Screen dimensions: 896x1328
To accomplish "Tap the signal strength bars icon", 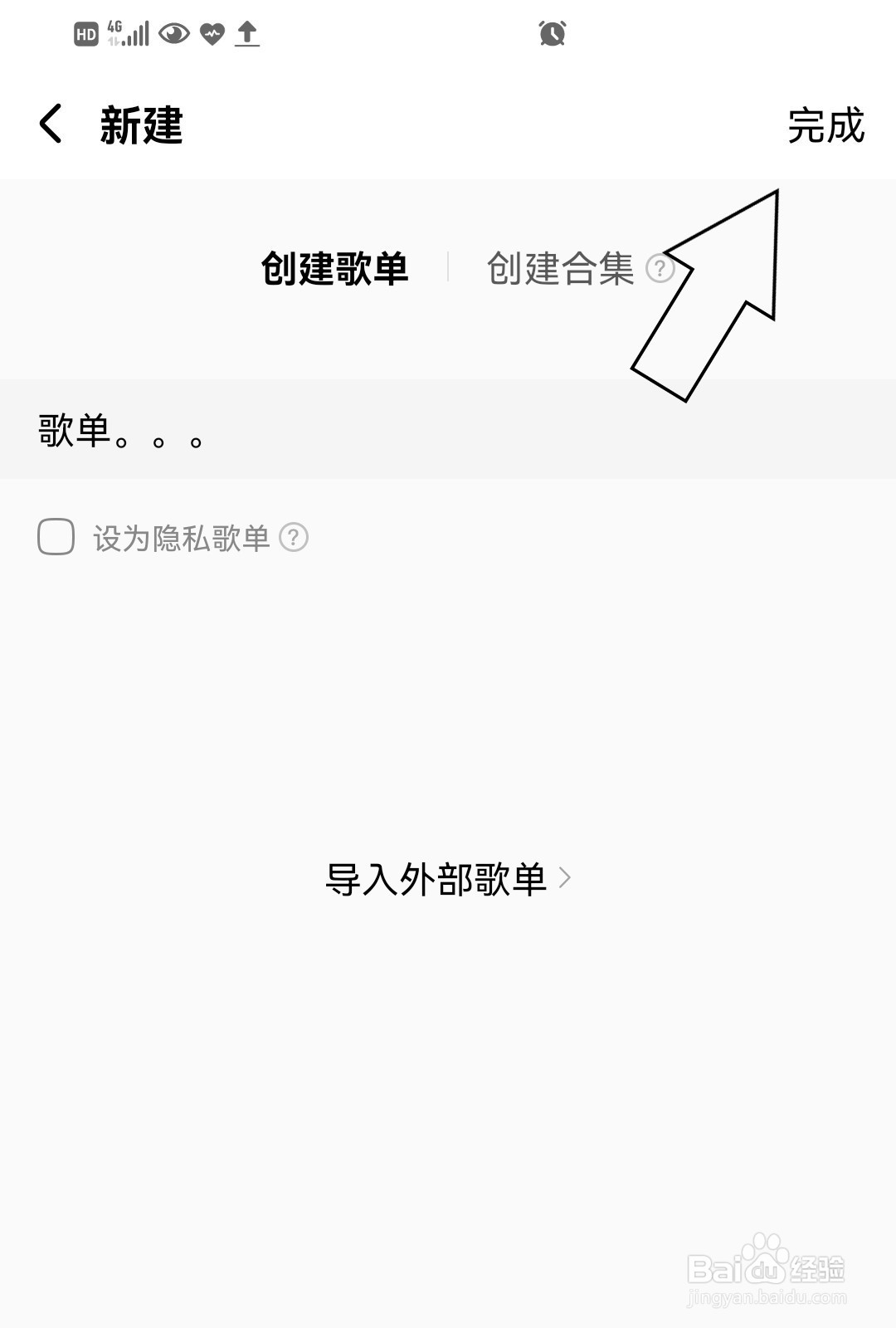I will [x=138, y=33].
